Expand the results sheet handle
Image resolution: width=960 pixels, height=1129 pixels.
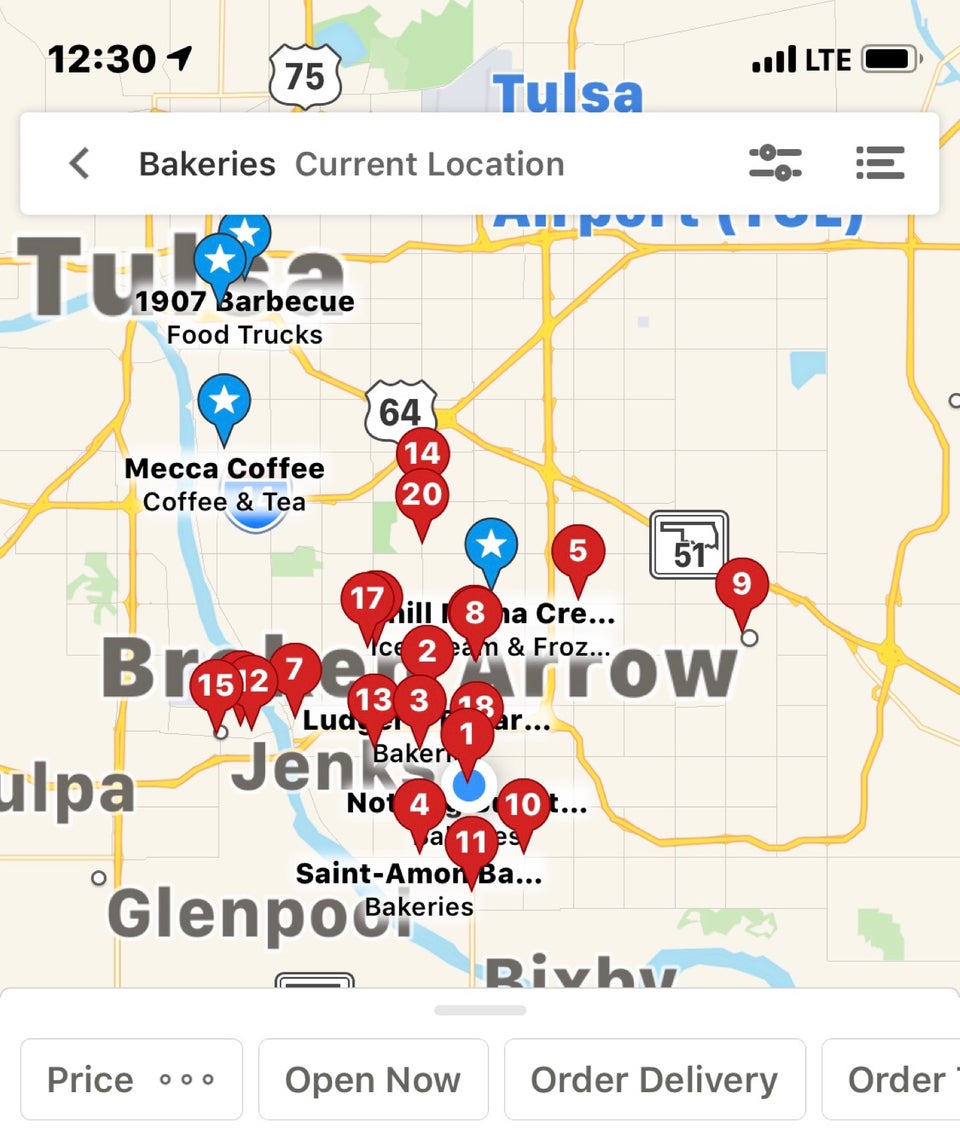click(x=480, y=1010)
